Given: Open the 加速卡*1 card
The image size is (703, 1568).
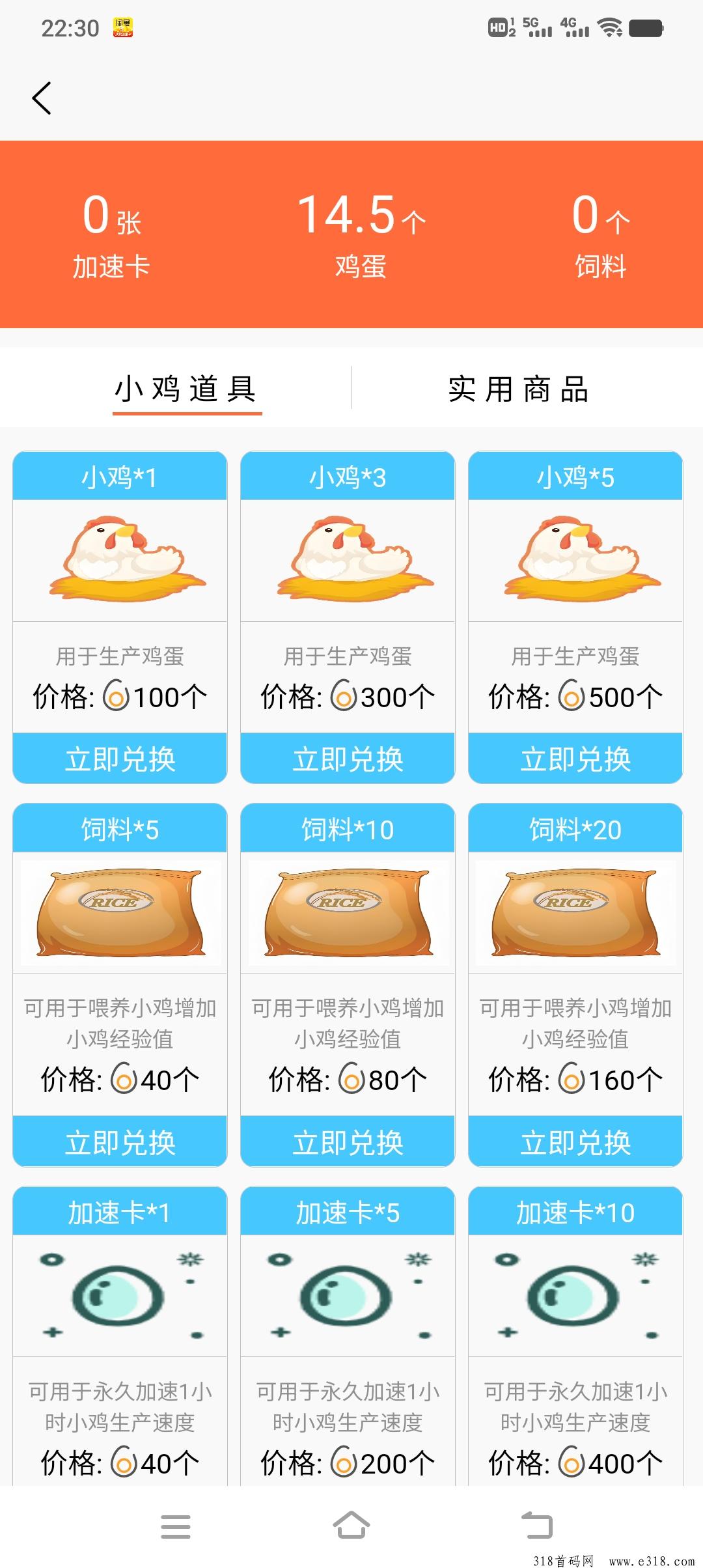Looking at the screenshot, I should coord(120,1296).
